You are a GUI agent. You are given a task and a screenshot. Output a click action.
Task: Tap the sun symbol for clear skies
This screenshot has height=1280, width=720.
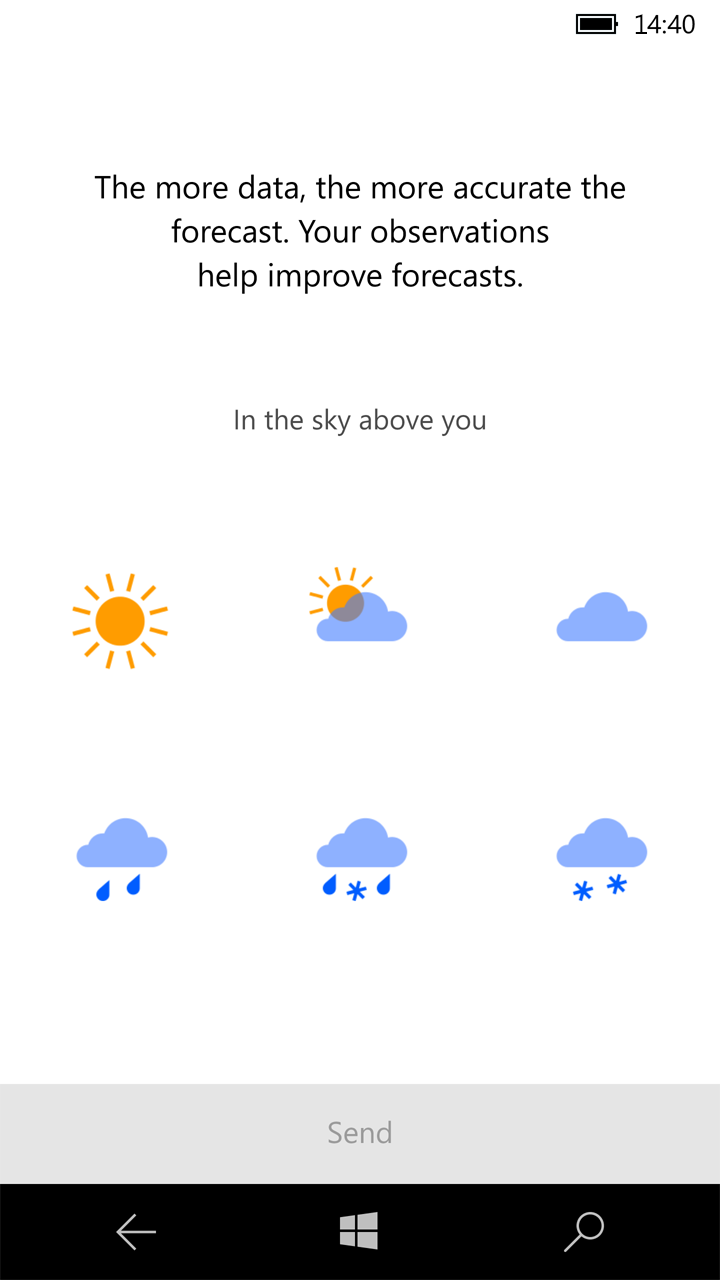(121, 615)
